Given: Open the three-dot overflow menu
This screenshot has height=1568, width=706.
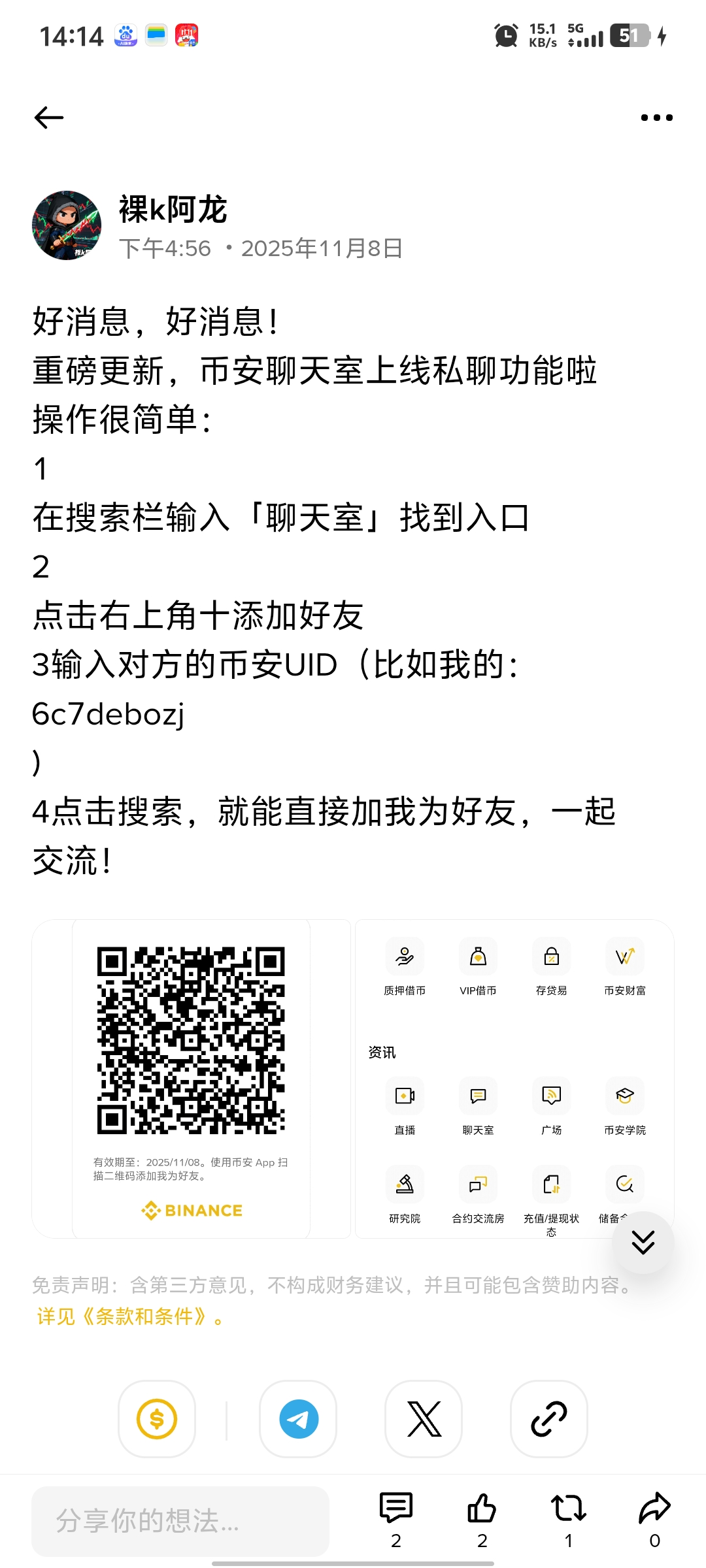Looking at the screenshot, I should tap(656, 118).
